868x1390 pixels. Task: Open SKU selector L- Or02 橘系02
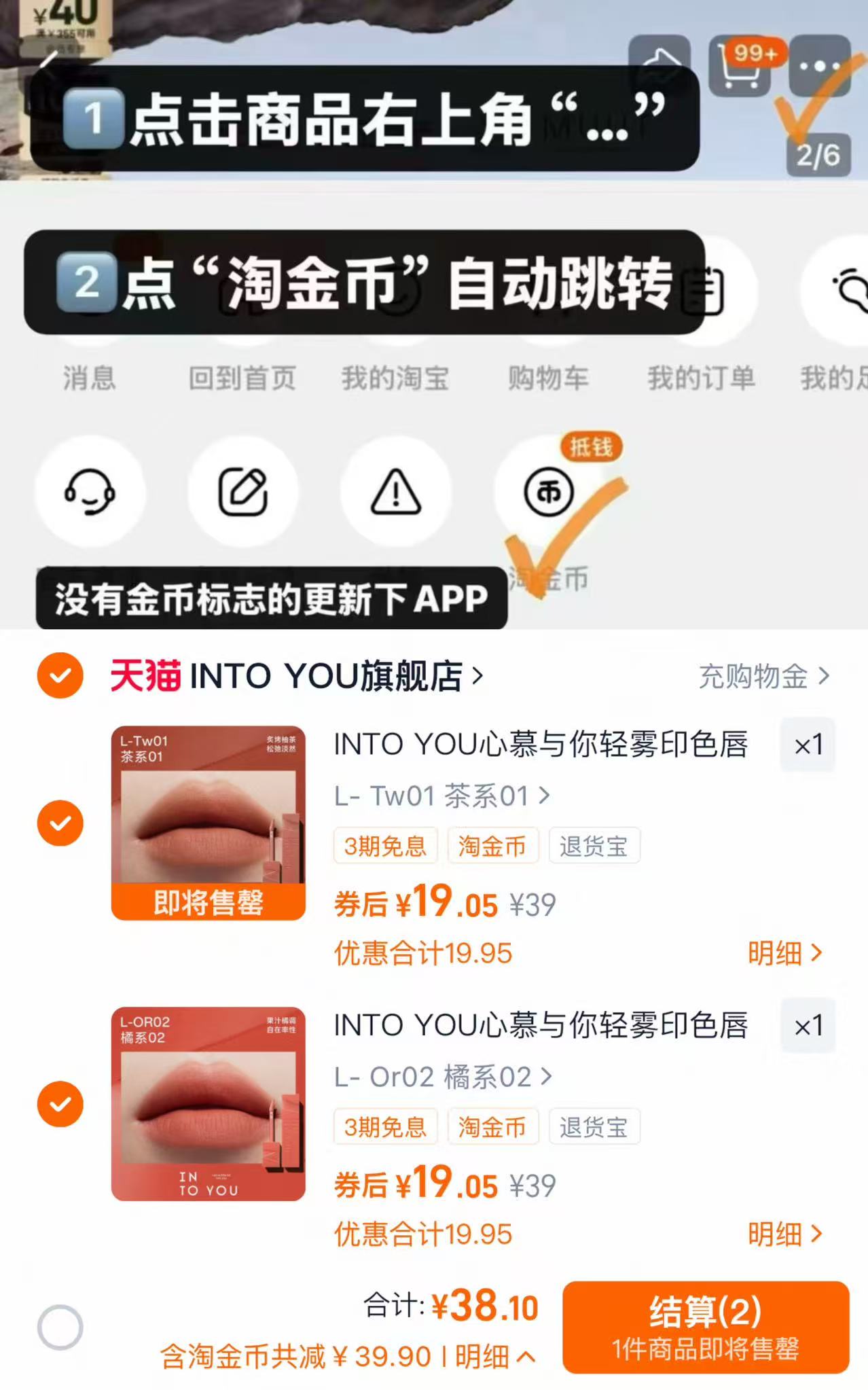point(441,1075)
